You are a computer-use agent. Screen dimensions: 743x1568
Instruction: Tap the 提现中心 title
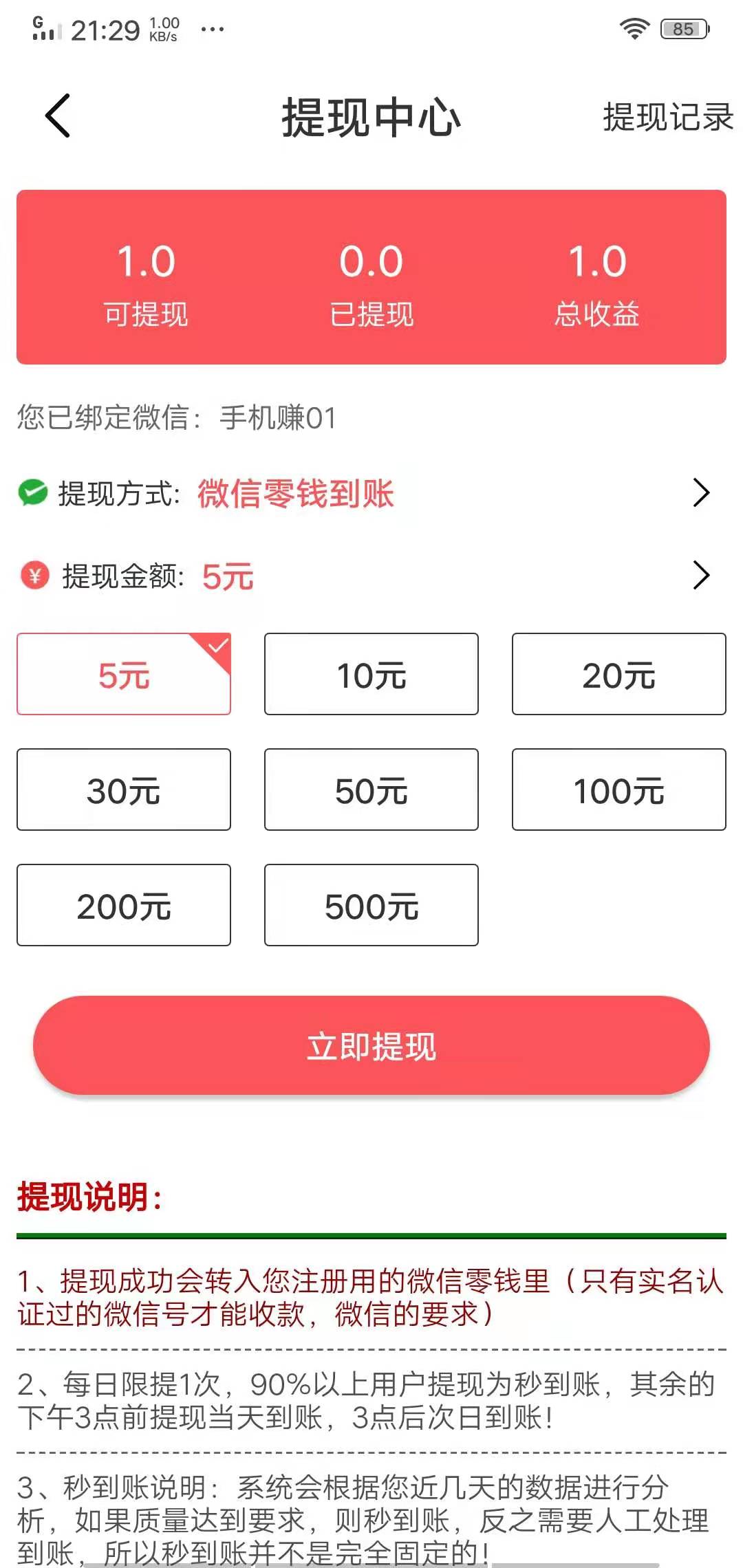(371, 117)
